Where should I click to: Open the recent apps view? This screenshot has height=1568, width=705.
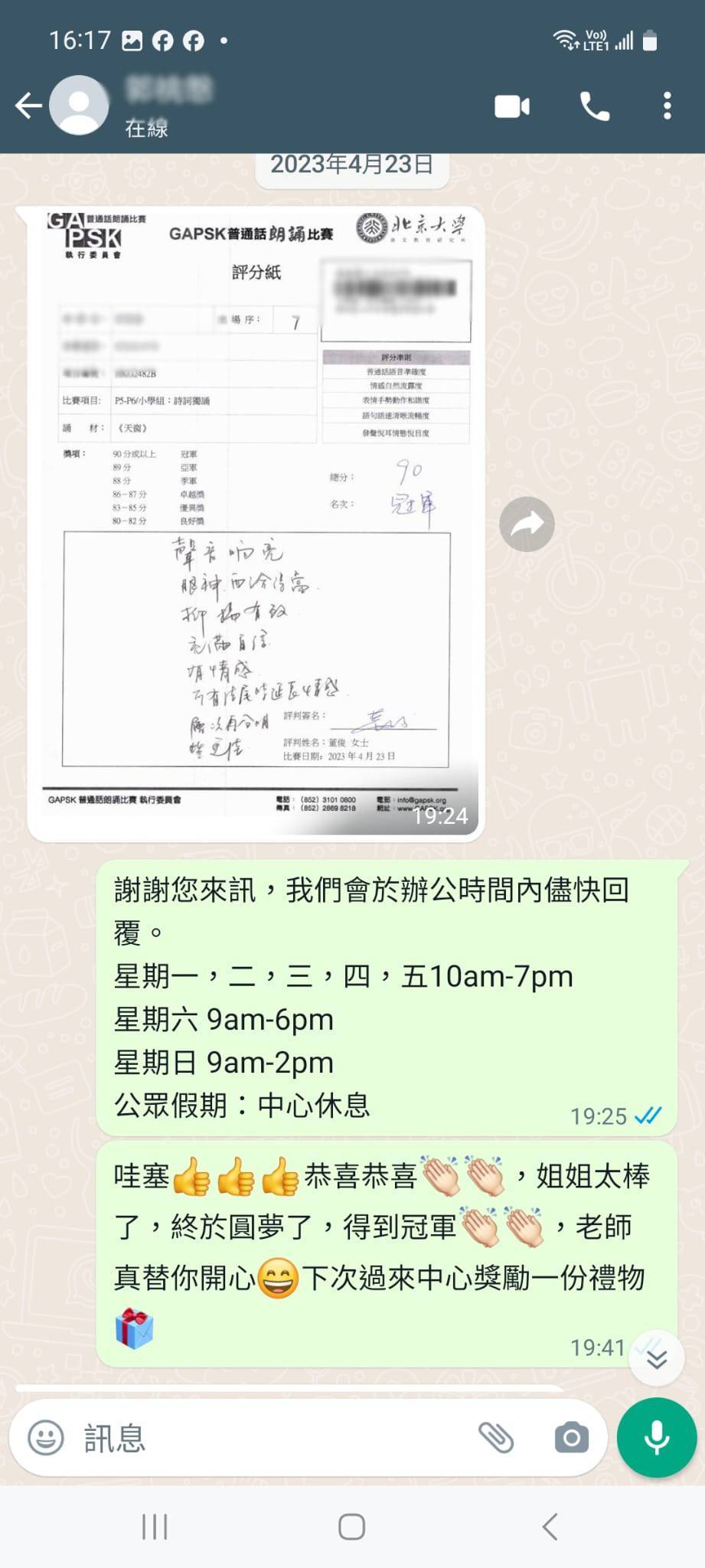[x=154, y=1527]
